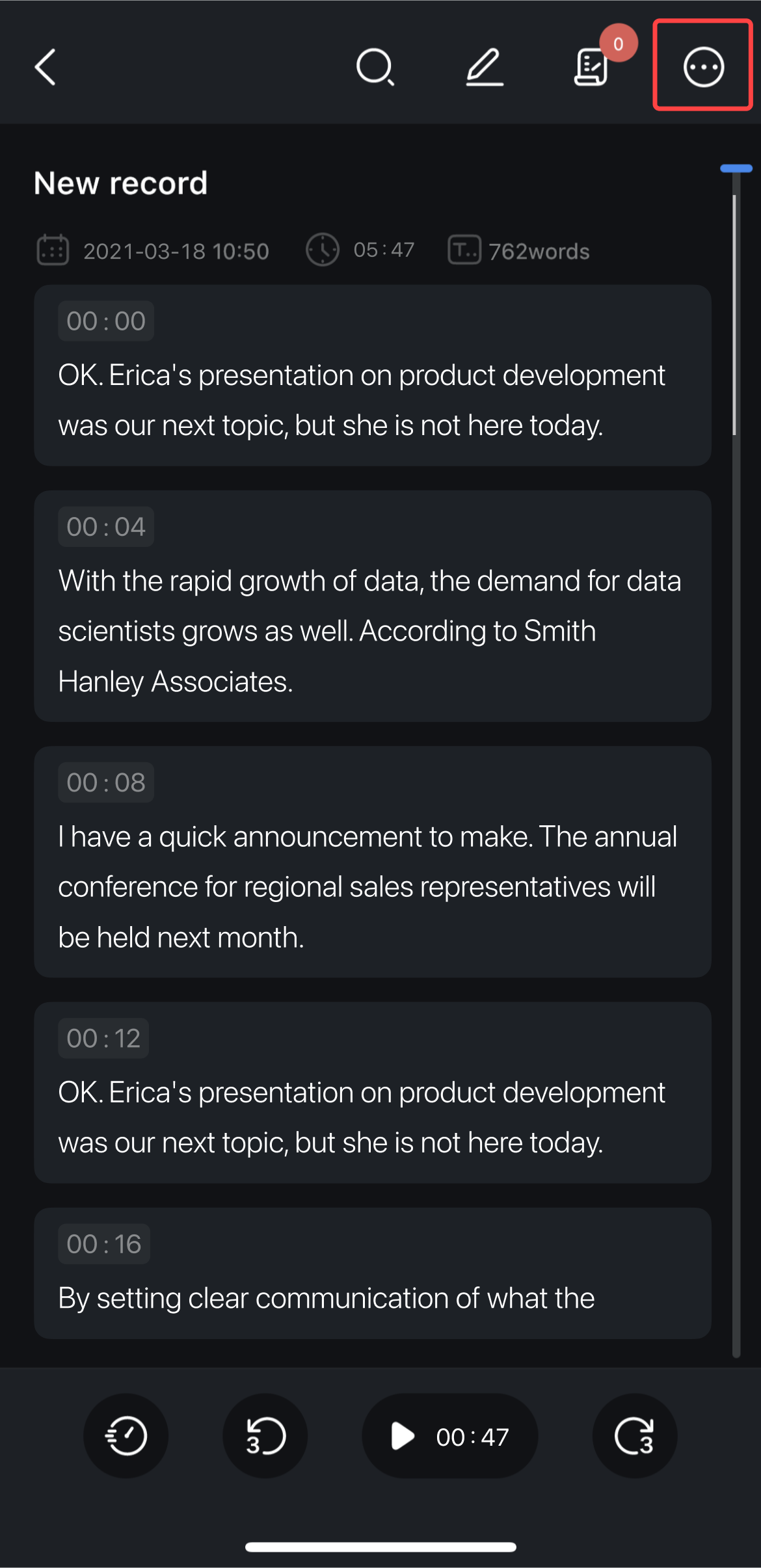
Task: Change playback speed with the clock icon
Action: (x=126, y=1435)
